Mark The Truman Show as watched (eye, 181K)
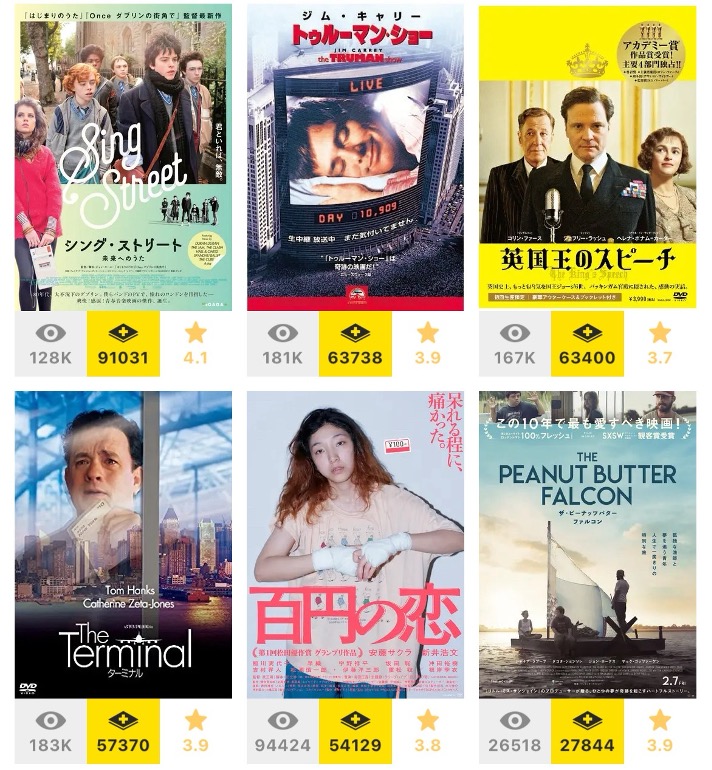712x770 pixels. pyautogui.click(x=283, y=344)
